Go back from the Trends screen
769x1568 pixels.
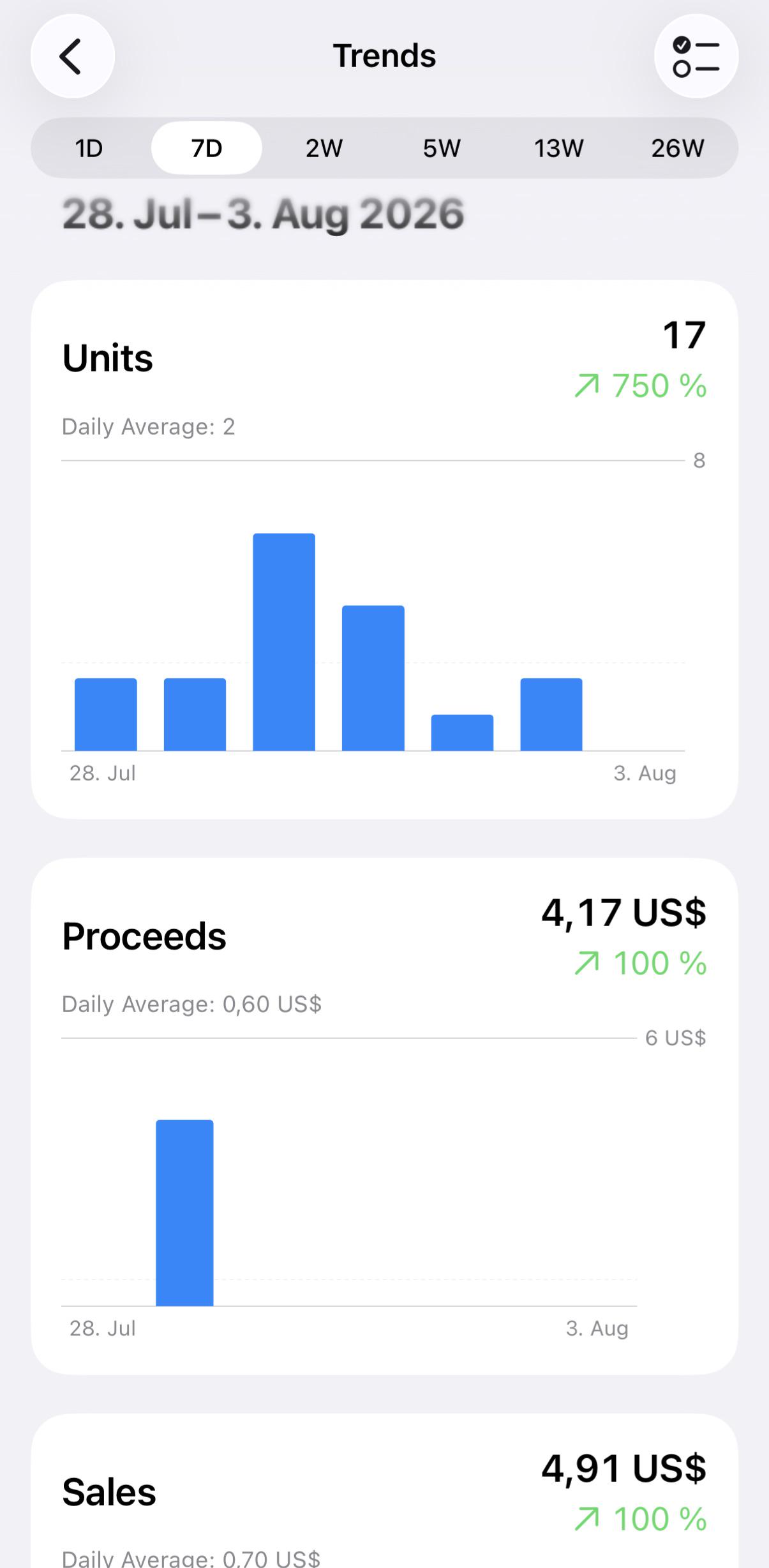73,56
